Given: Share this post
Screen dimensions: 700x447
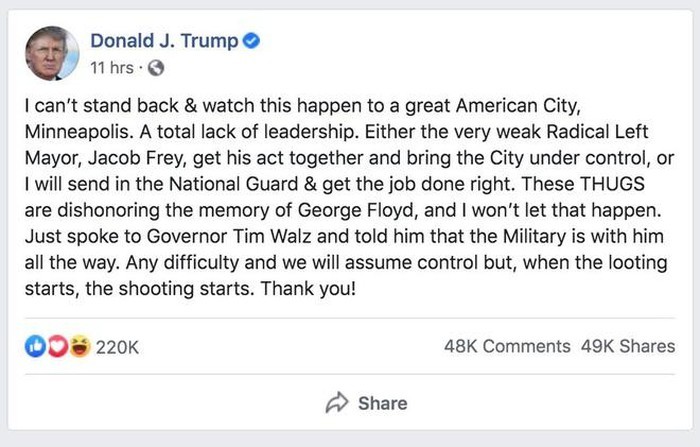Looking at the screenshot, I should [x=368, y=402].
